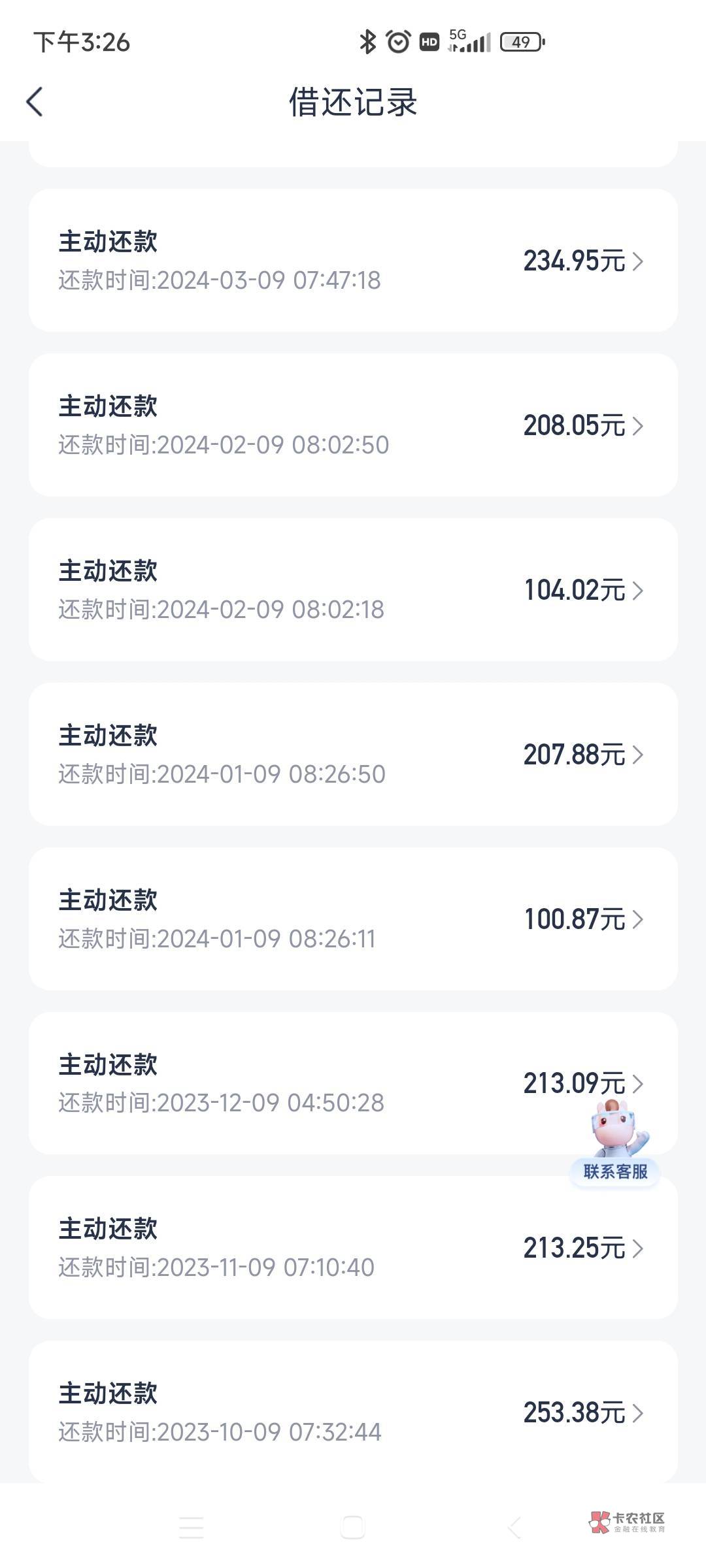The height and width of the screenshot is (1568, 706).
Task: Tap the system home button
Action: pos(352,1527)
